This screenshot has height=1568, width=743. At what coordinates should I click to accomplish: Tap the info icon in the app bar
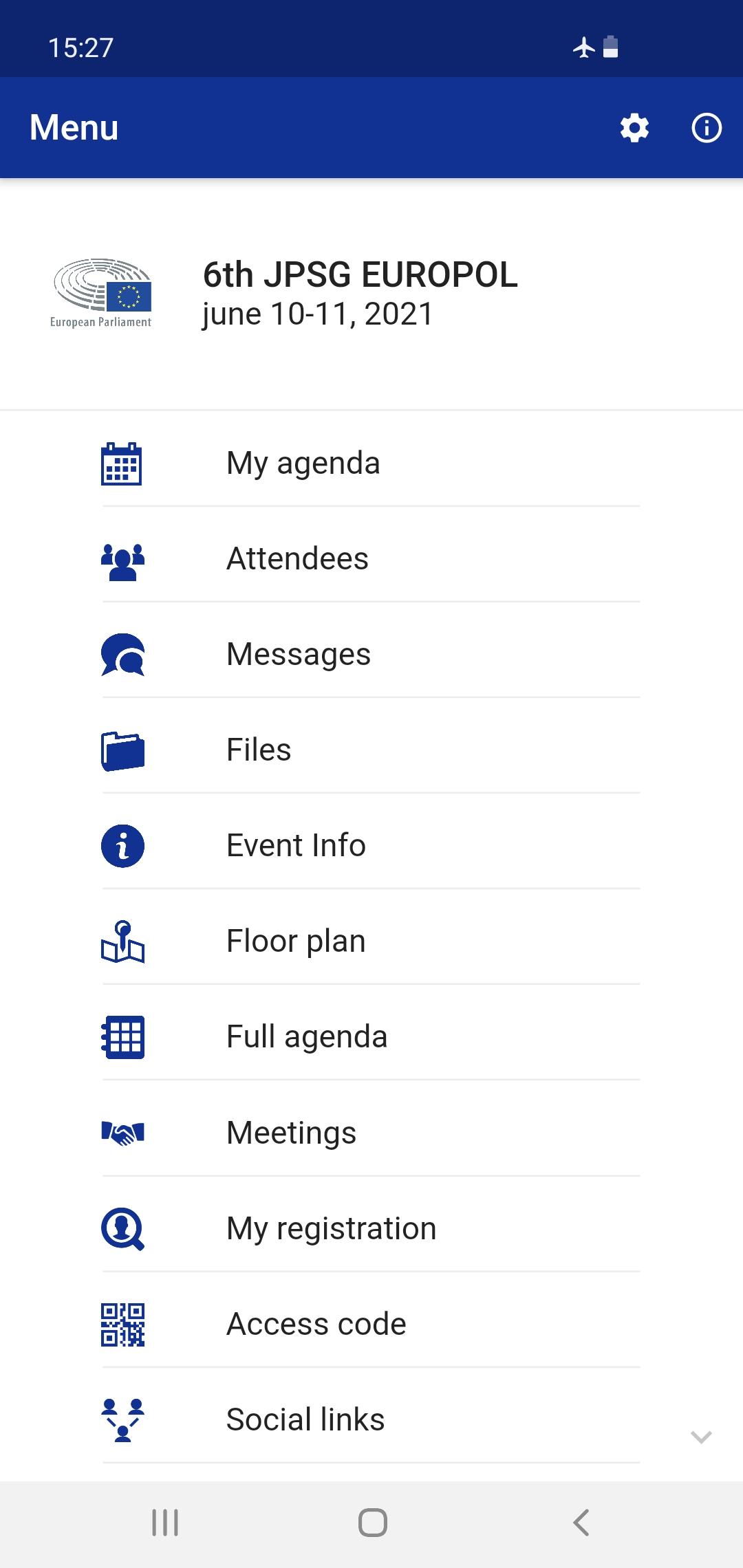click(707, 128)
